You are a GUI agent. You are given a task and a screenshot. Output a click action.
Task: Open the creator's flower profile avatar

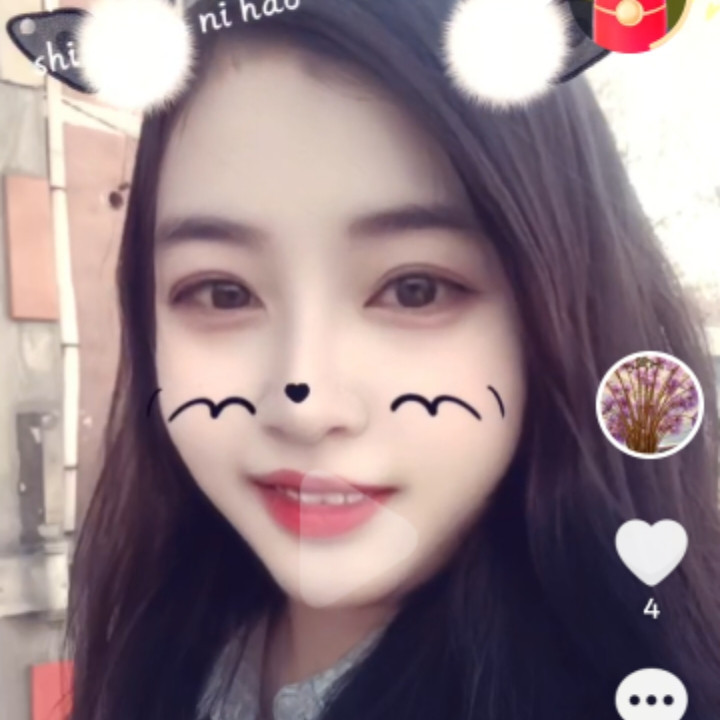point(650,405)
